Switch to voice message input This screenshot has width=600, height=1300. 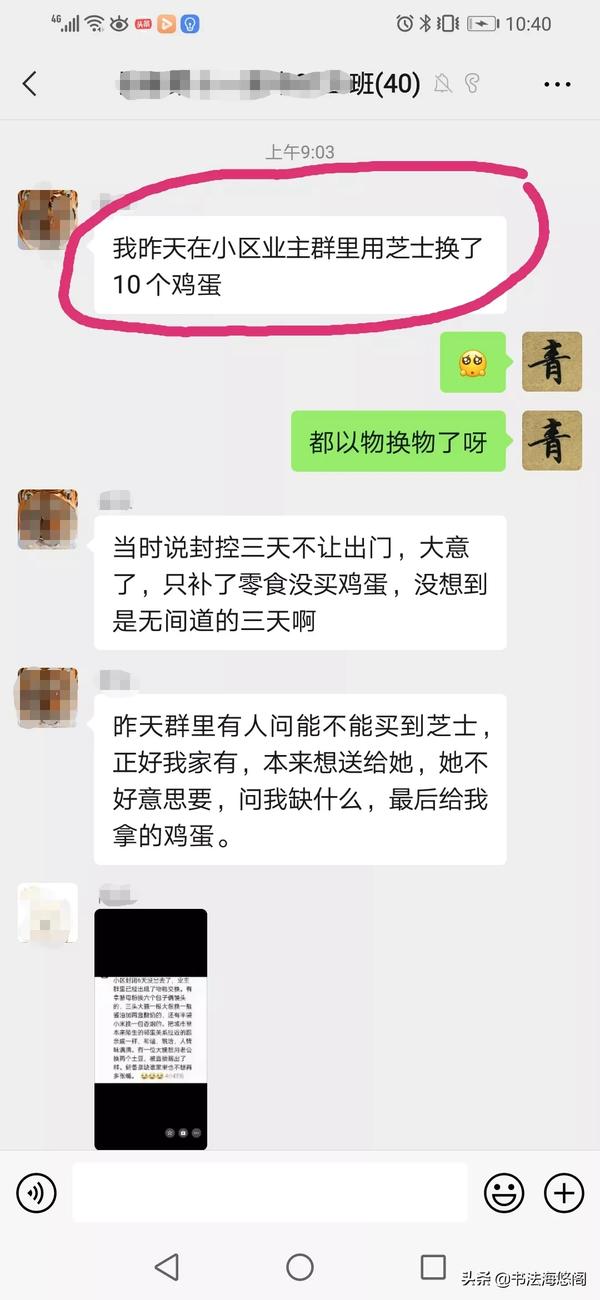(x=36, y=1192)
